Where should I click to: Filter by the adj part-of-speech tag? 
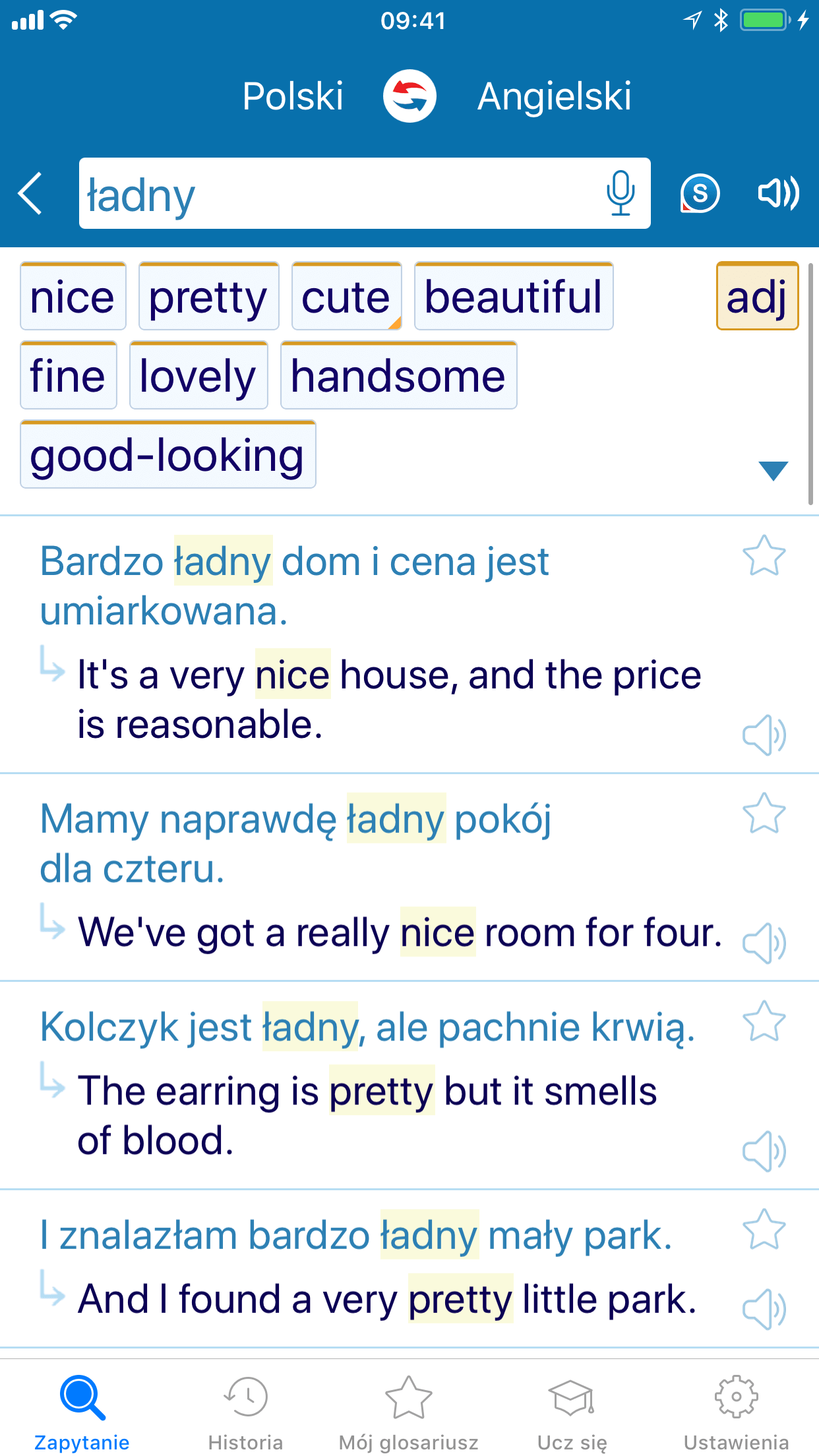[756, 298]
